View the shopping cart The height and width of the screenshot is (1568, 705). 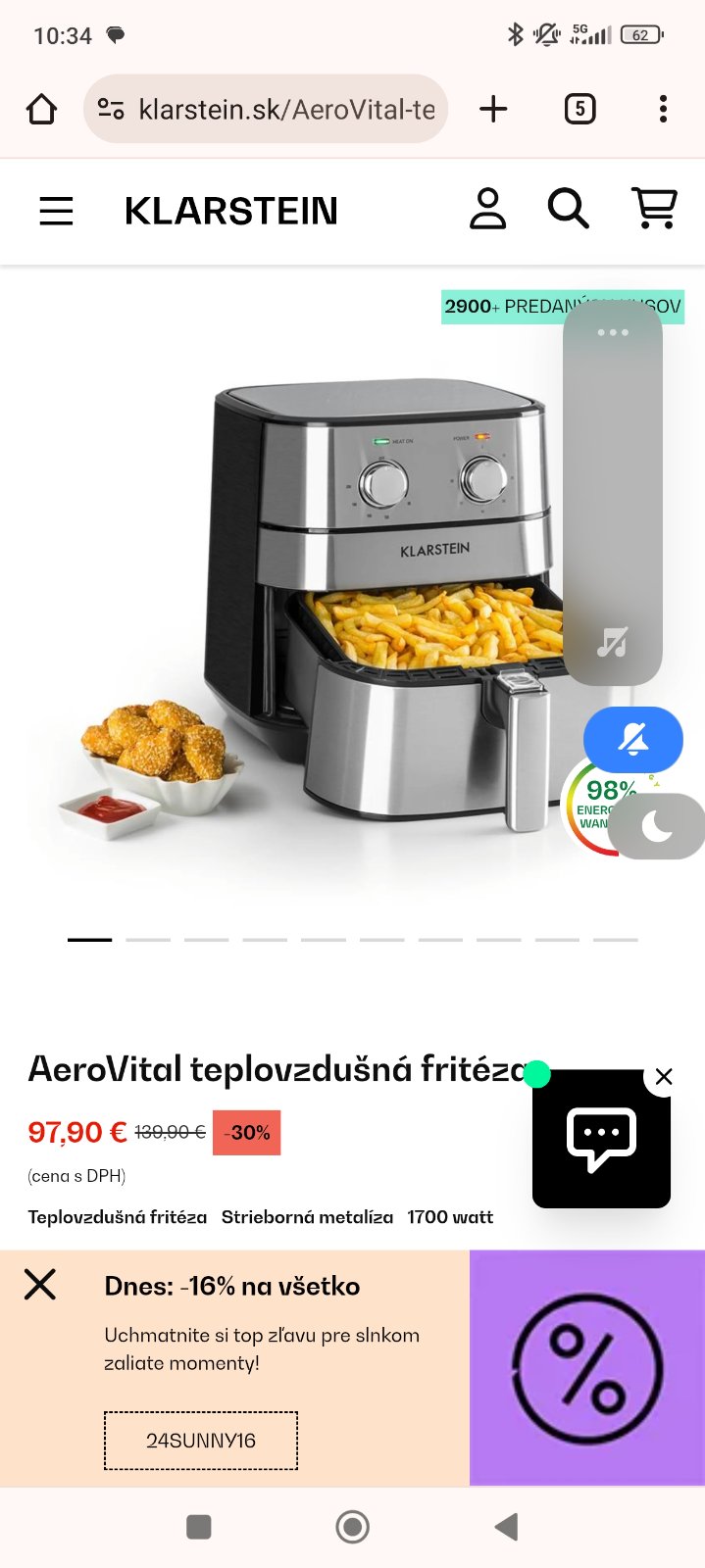[x=654, y=210]
